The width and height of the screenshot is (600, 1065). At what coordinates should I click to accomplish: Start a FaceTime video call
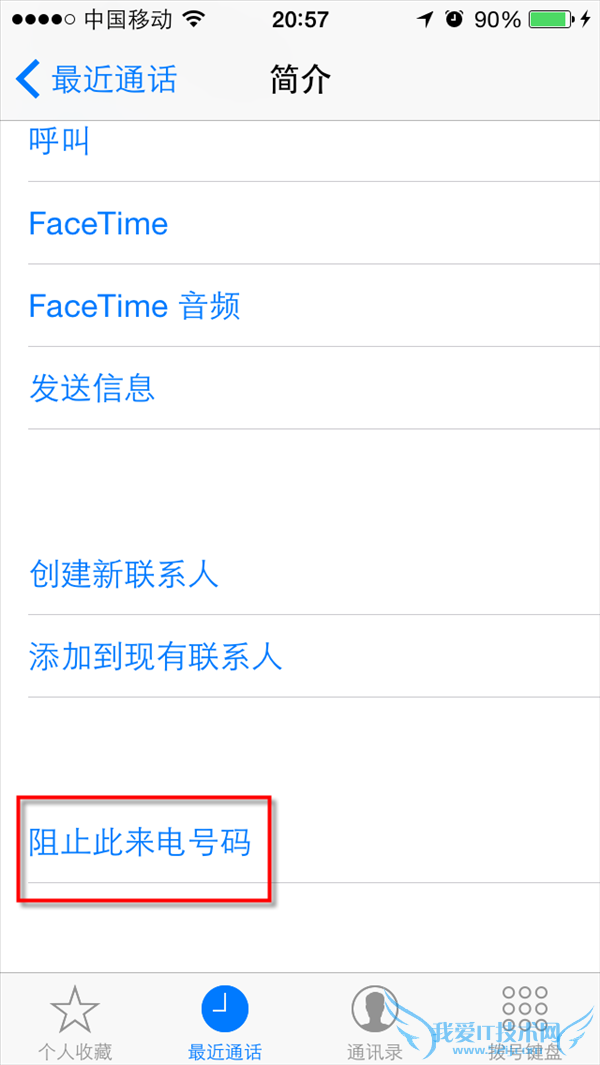(98, 223)
